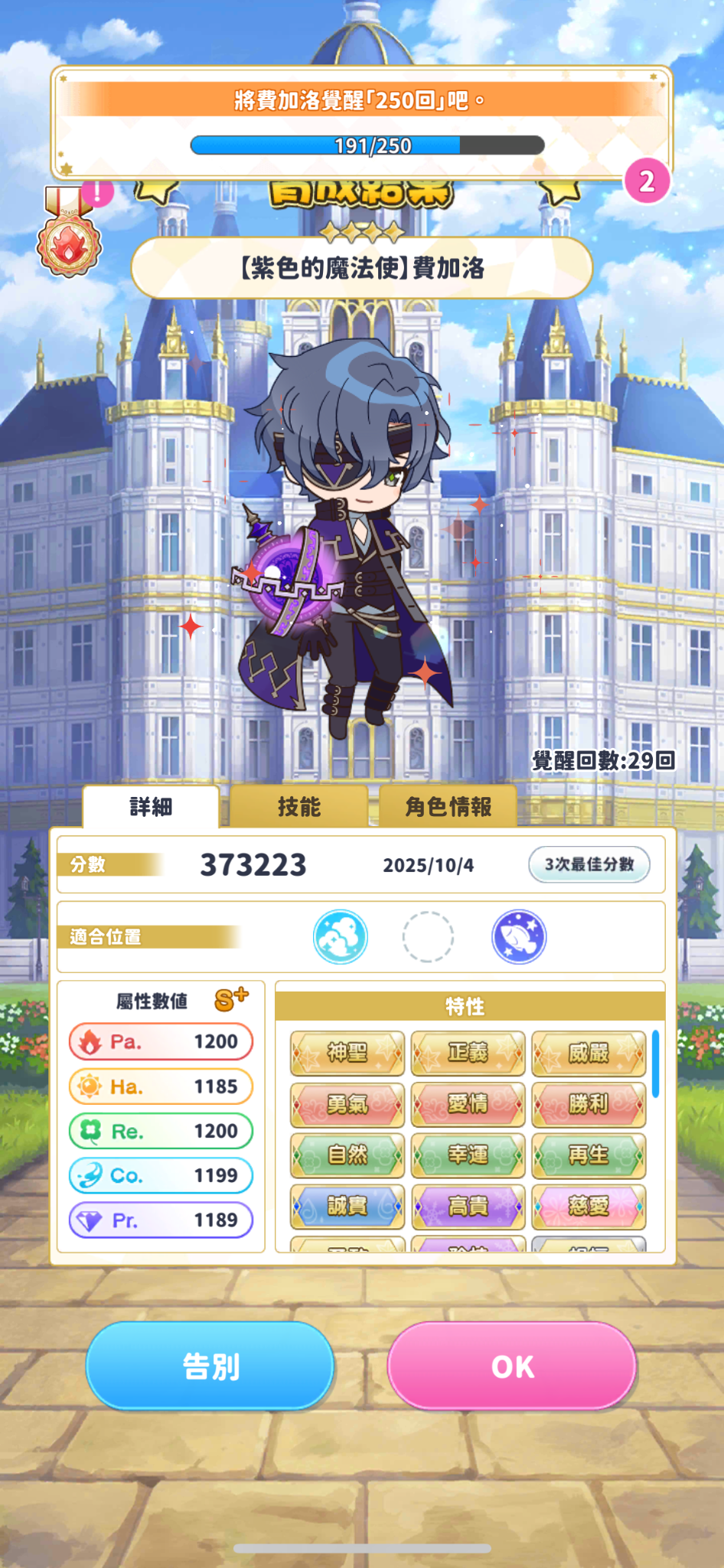Switch to the 技能 tab
Viewport: 724px width, 1568px height.
(x=298, y=806)
